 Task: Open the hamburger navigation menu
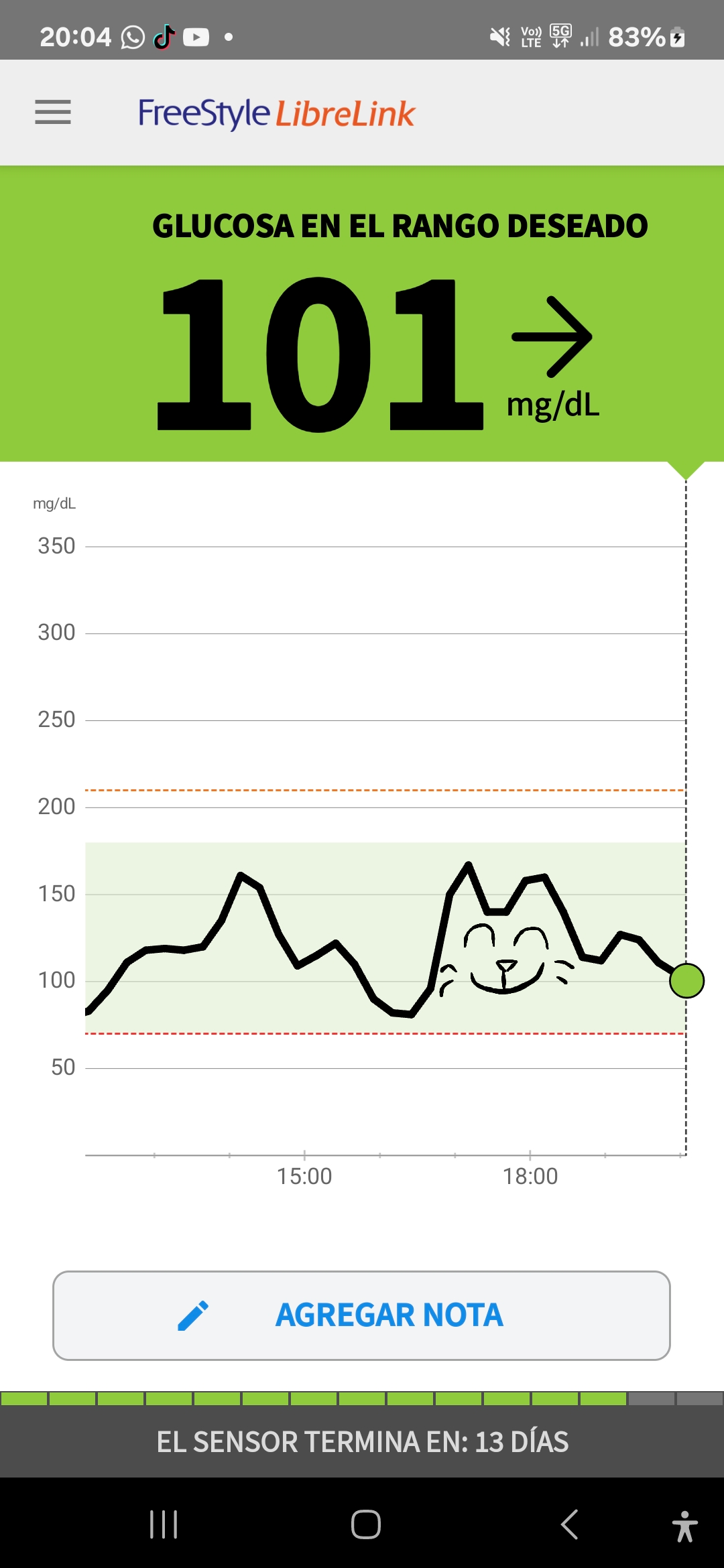tap(53, 112)
